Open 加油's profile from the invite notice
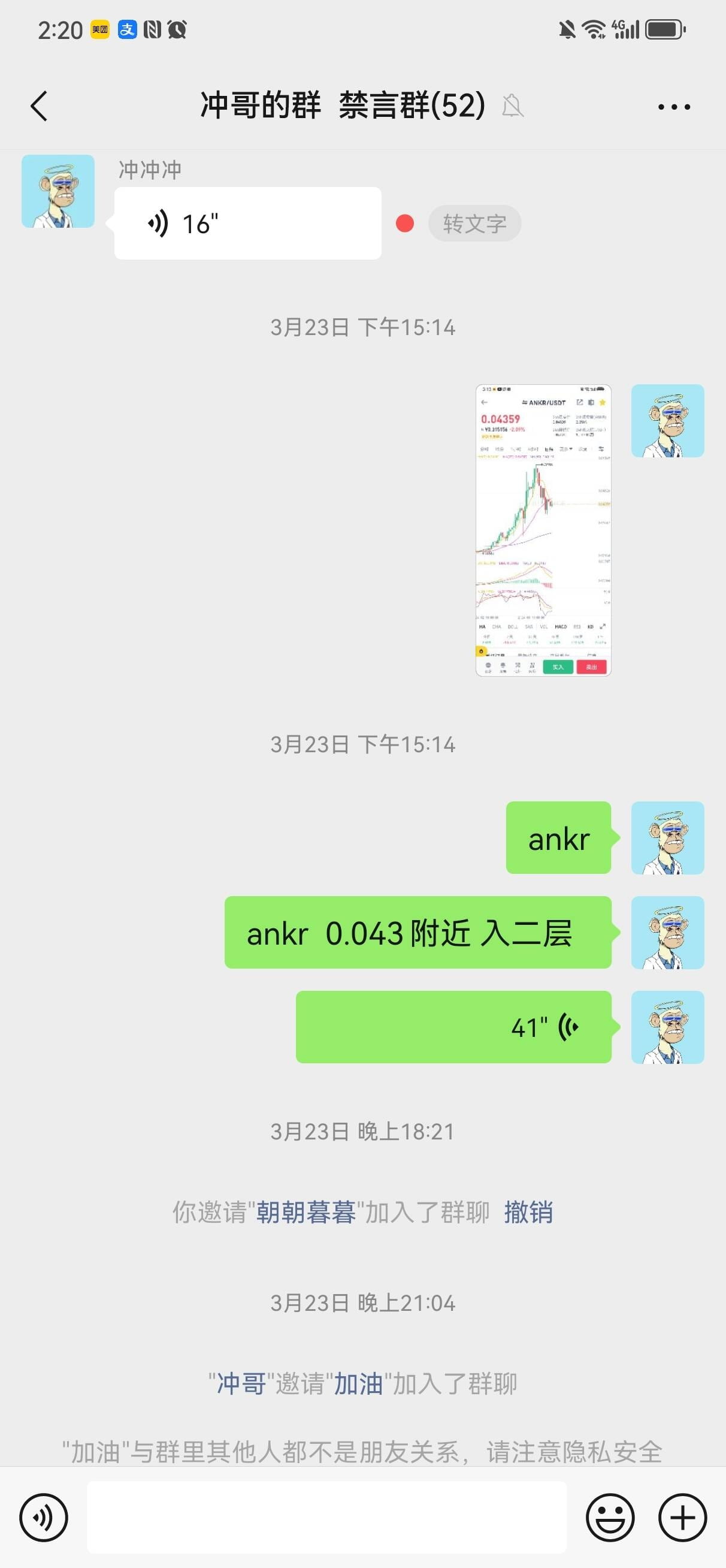Screen dimensions: 726x1568 click(x=358, y=1383)
